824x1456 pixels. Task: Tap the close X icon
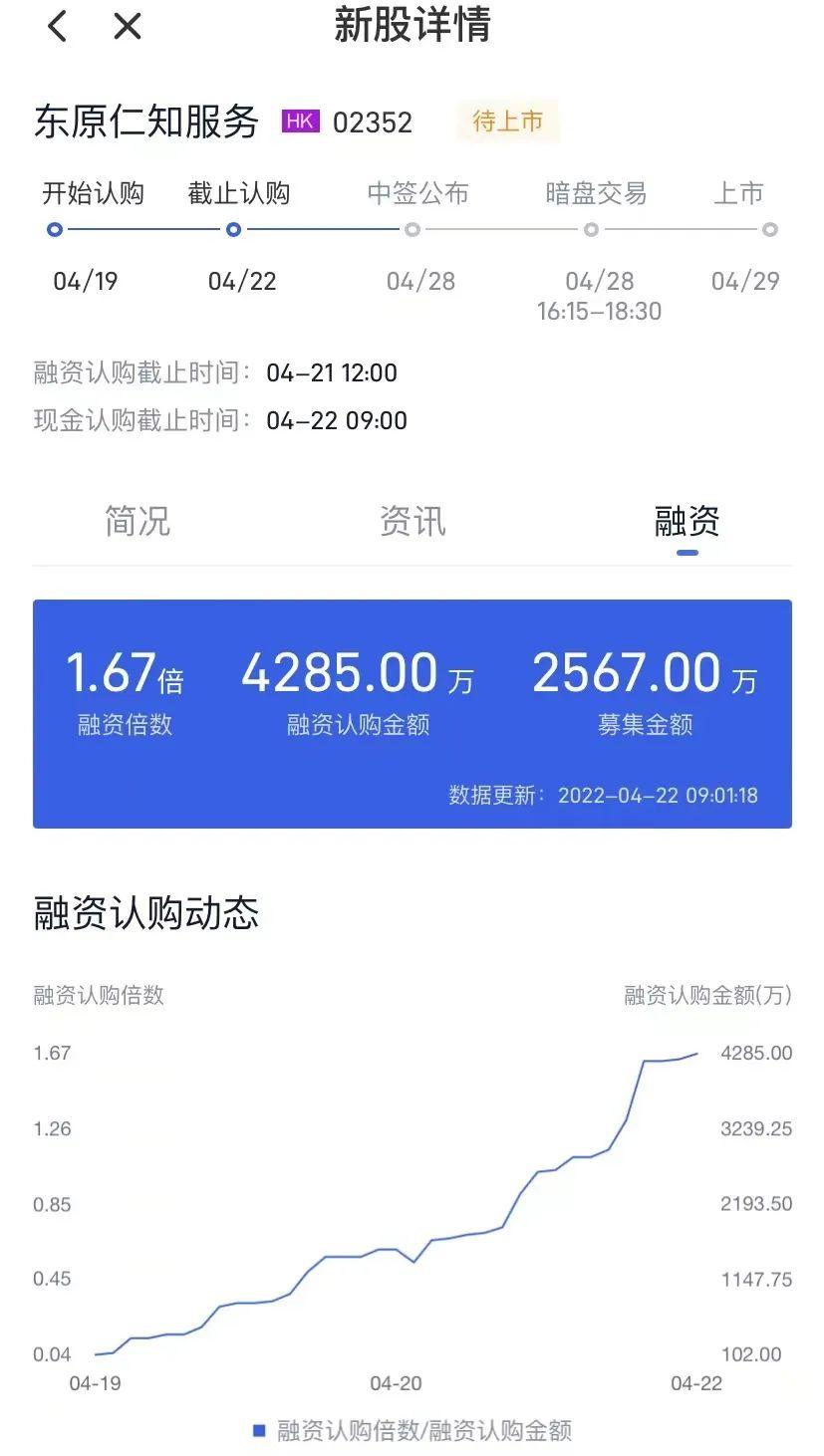point(127,27)
